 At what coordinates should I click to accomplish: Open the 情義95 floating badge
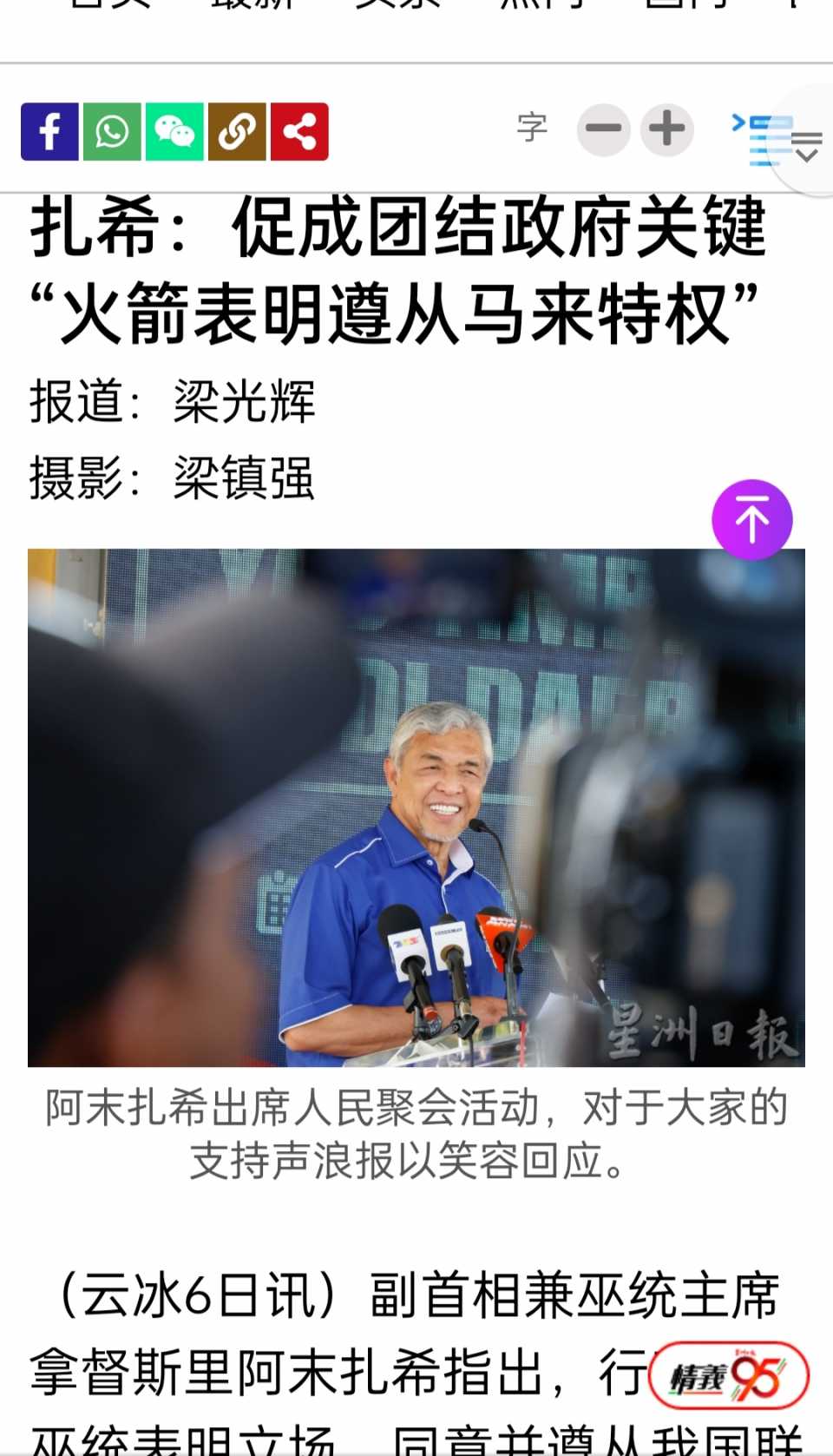(x=728, y=1377)
